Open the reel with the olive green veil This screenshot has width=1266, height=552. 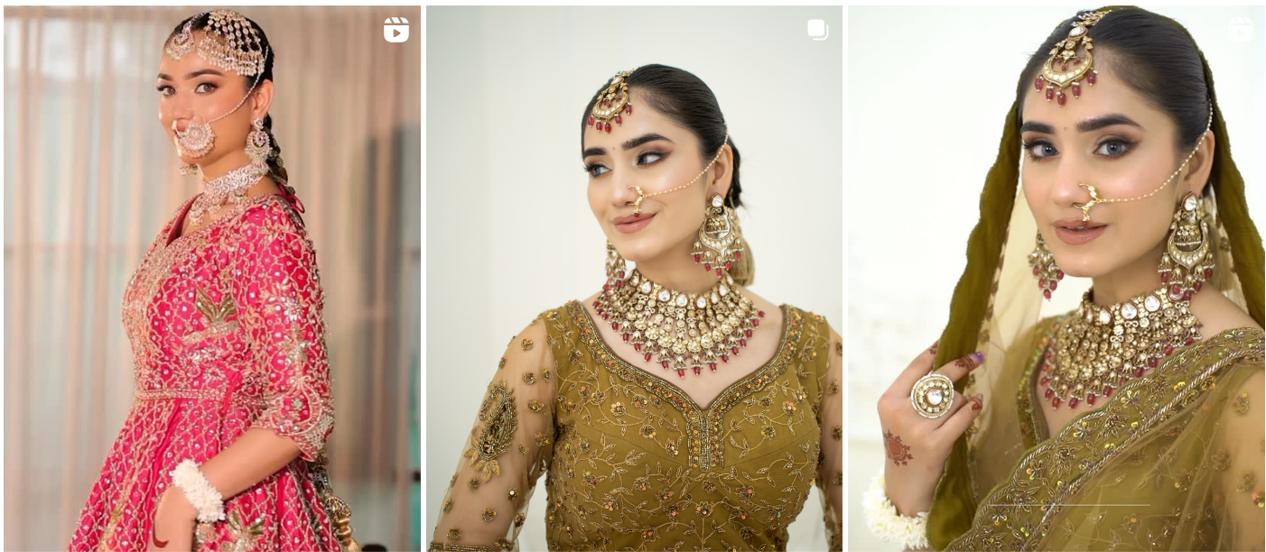pos(1056,278)
